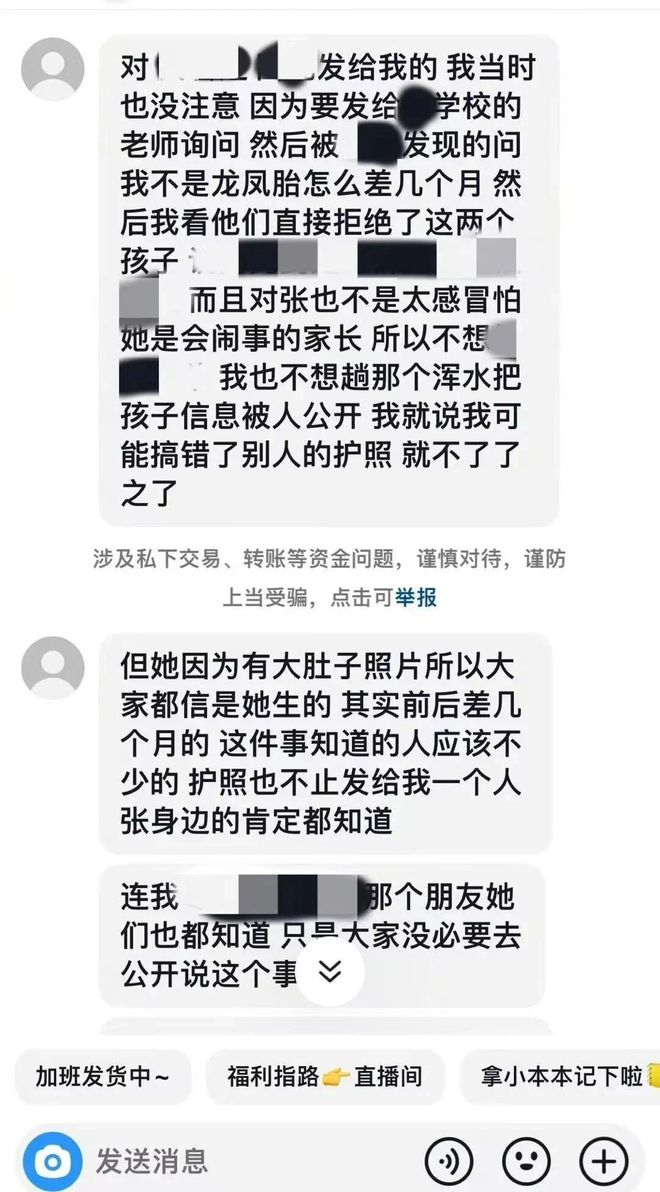
Task: Focus the 发送消息 message input field
Action: [x=240, y=1161]
